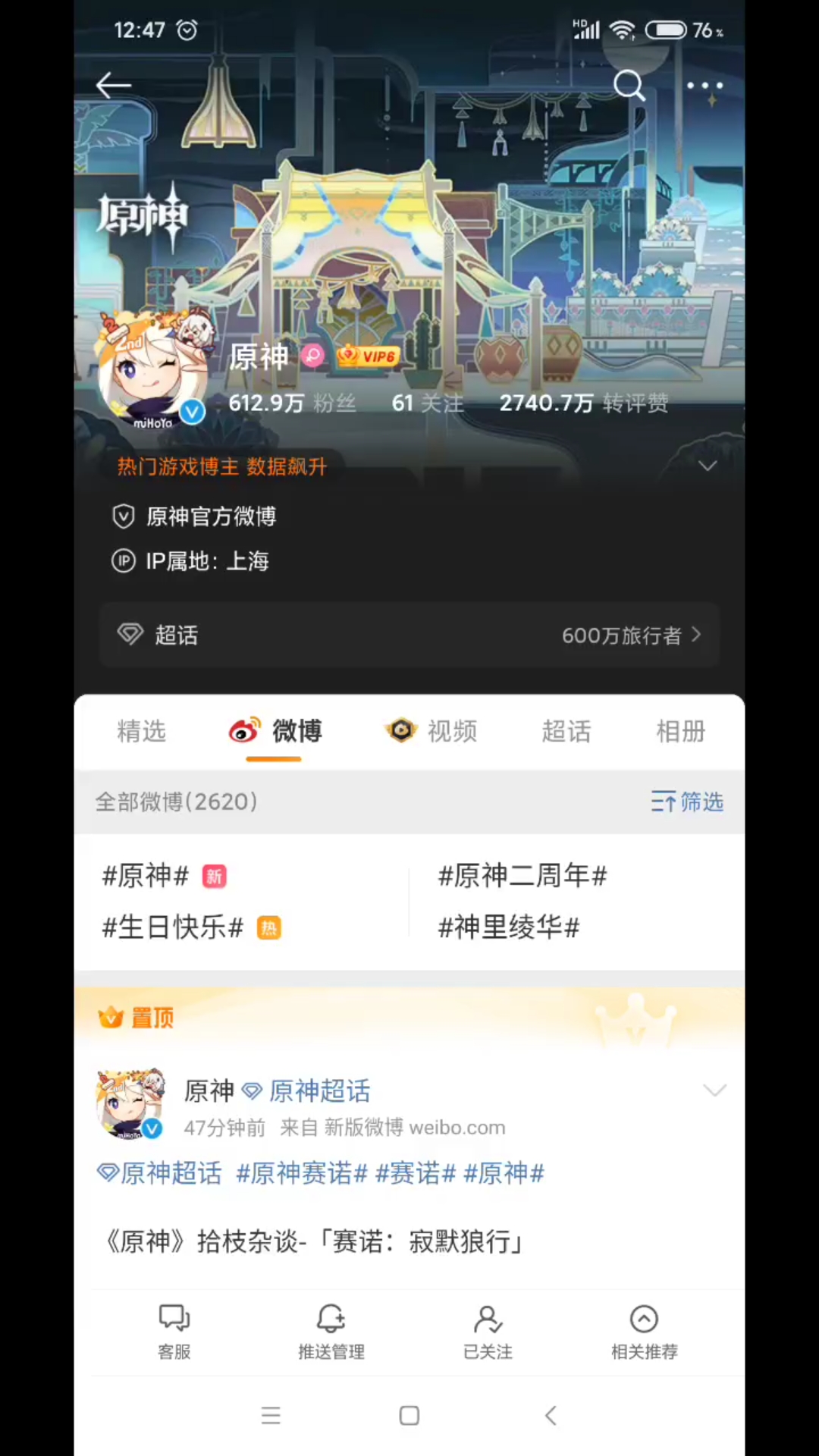Expand the pinned post options chevron
Screen dimensions: 819x1456
coord(714,1090)
